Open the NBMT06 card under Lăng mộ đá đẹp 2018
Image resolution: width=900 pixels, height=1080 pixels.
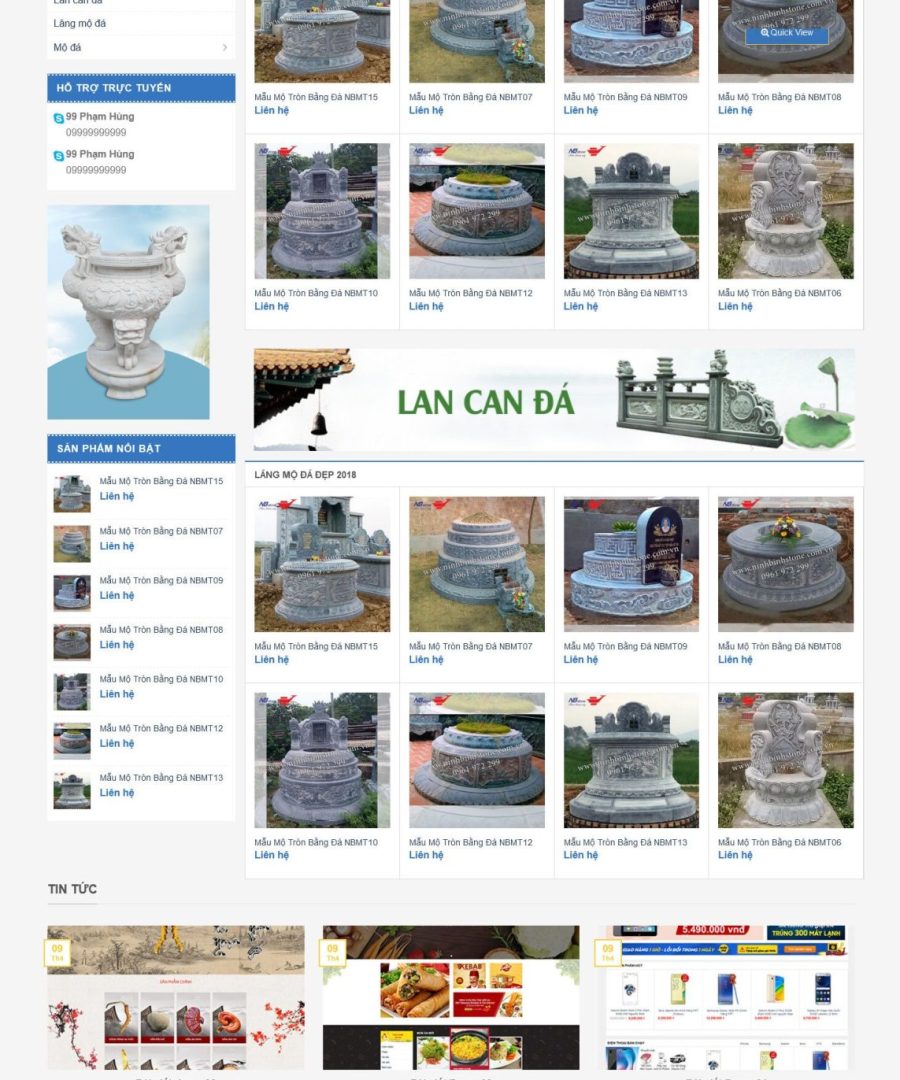pos(785,760)
